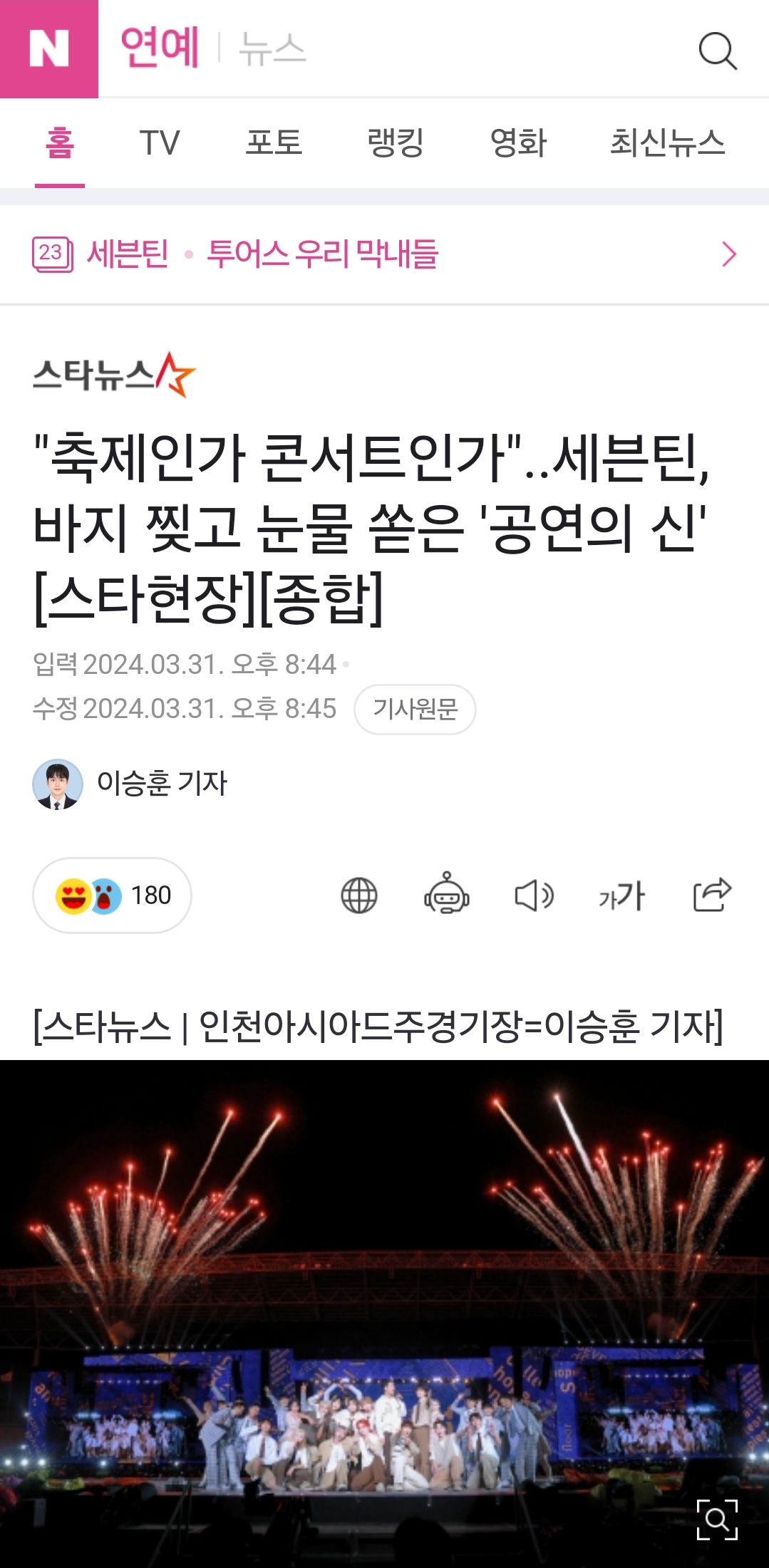Switch to the 포토 tab
The height and width of the screenshot is (1568, 769).
click(274, 143)
